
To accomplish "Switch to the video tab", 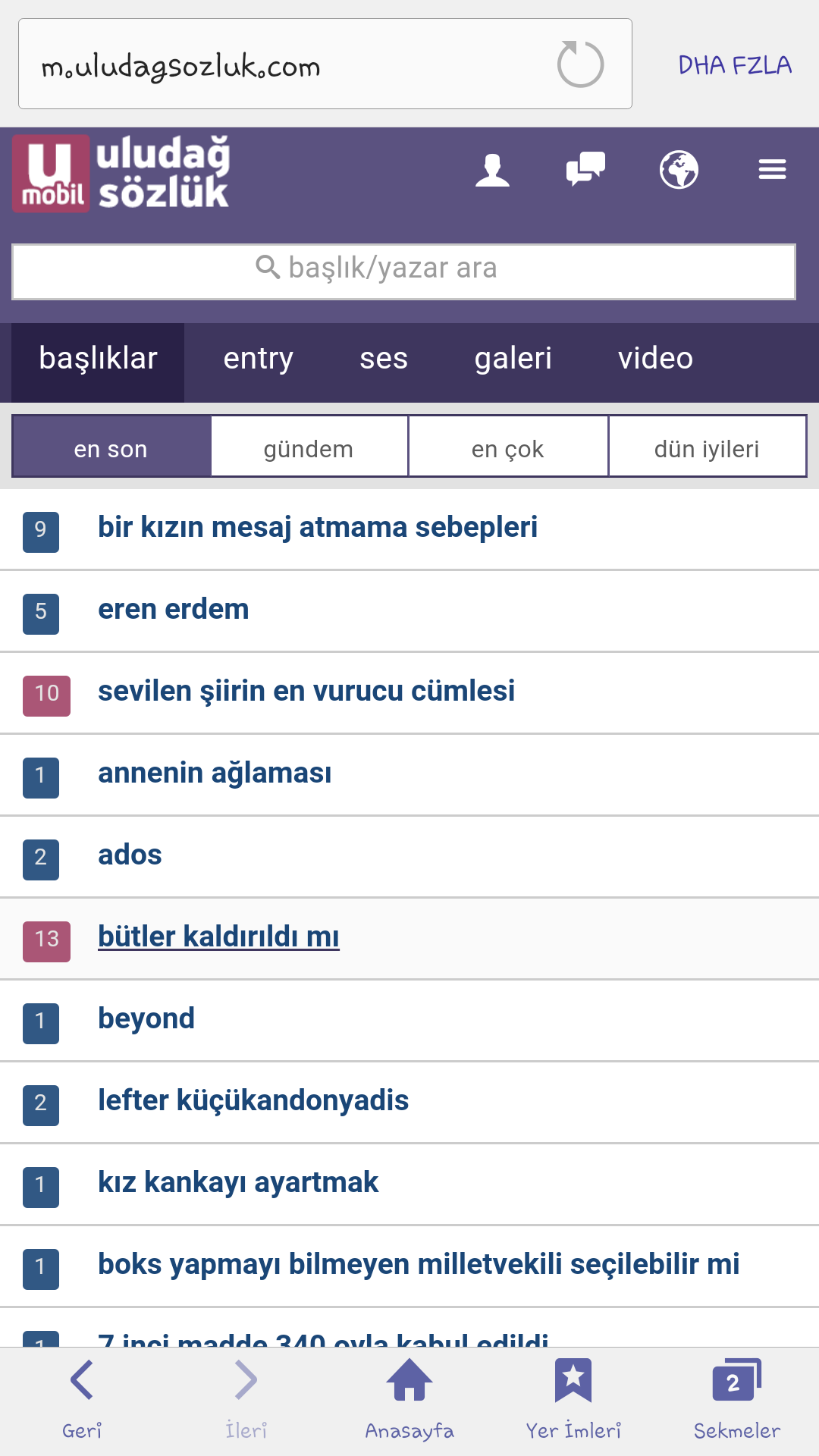I will (655, 359).
